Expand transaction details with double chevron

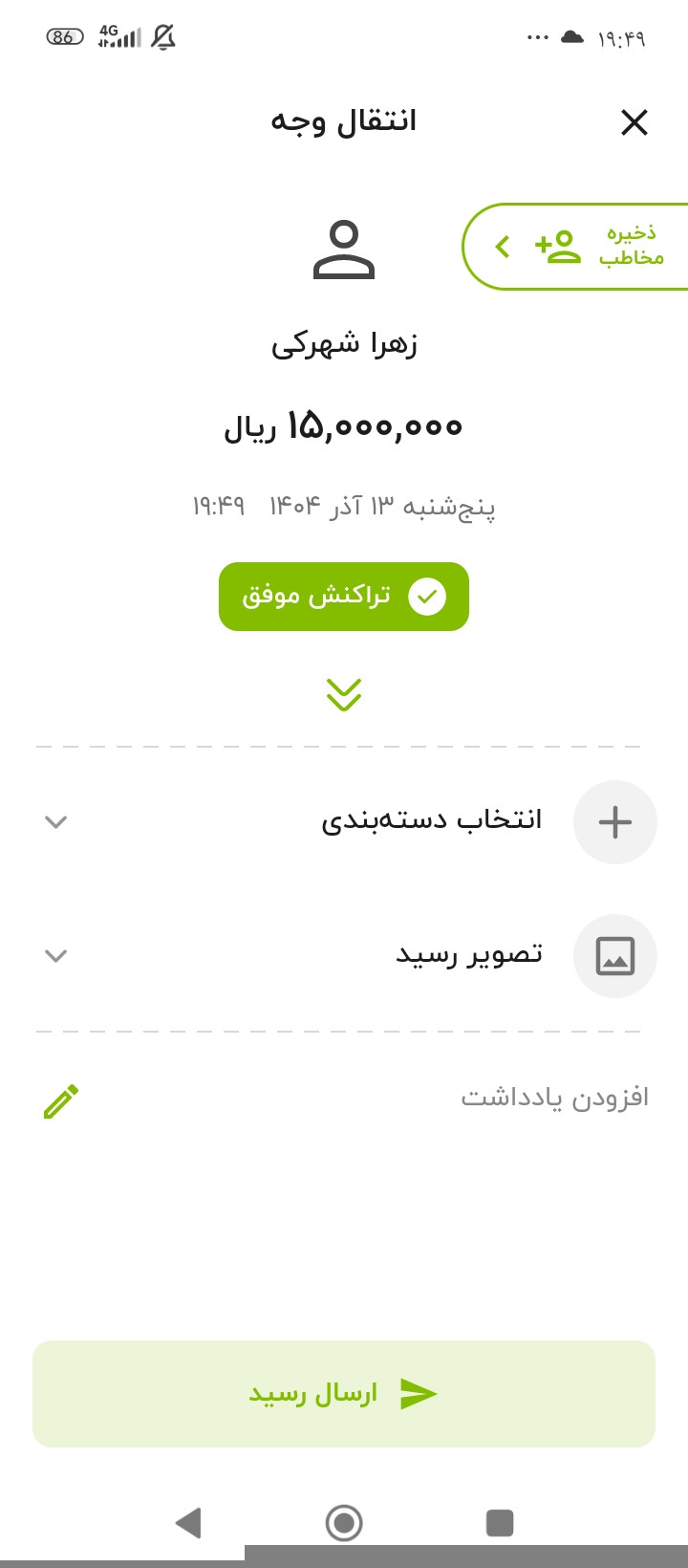344,695
